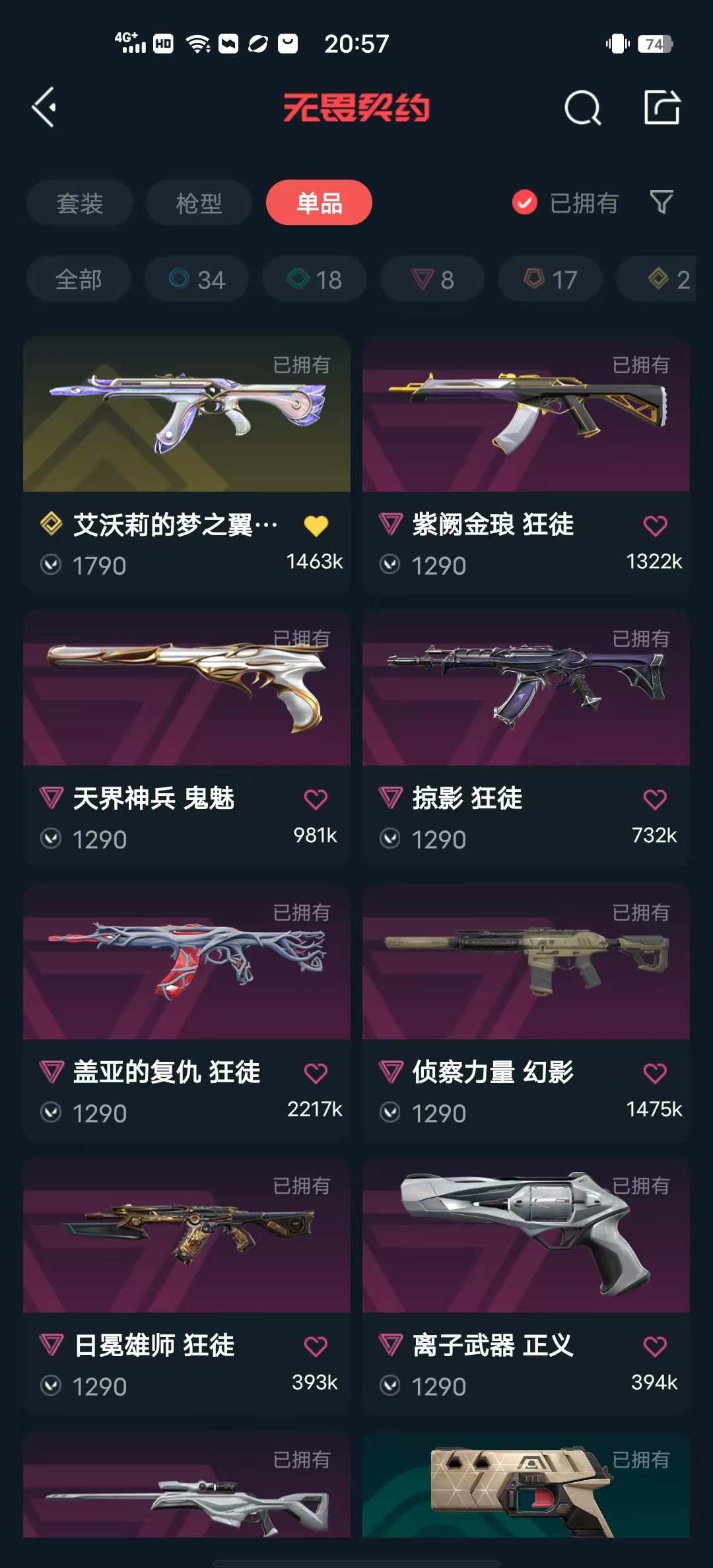Filter by the green tier chip showing 18
This screenshot has width=713, height=1568.
tap(314, 279)
